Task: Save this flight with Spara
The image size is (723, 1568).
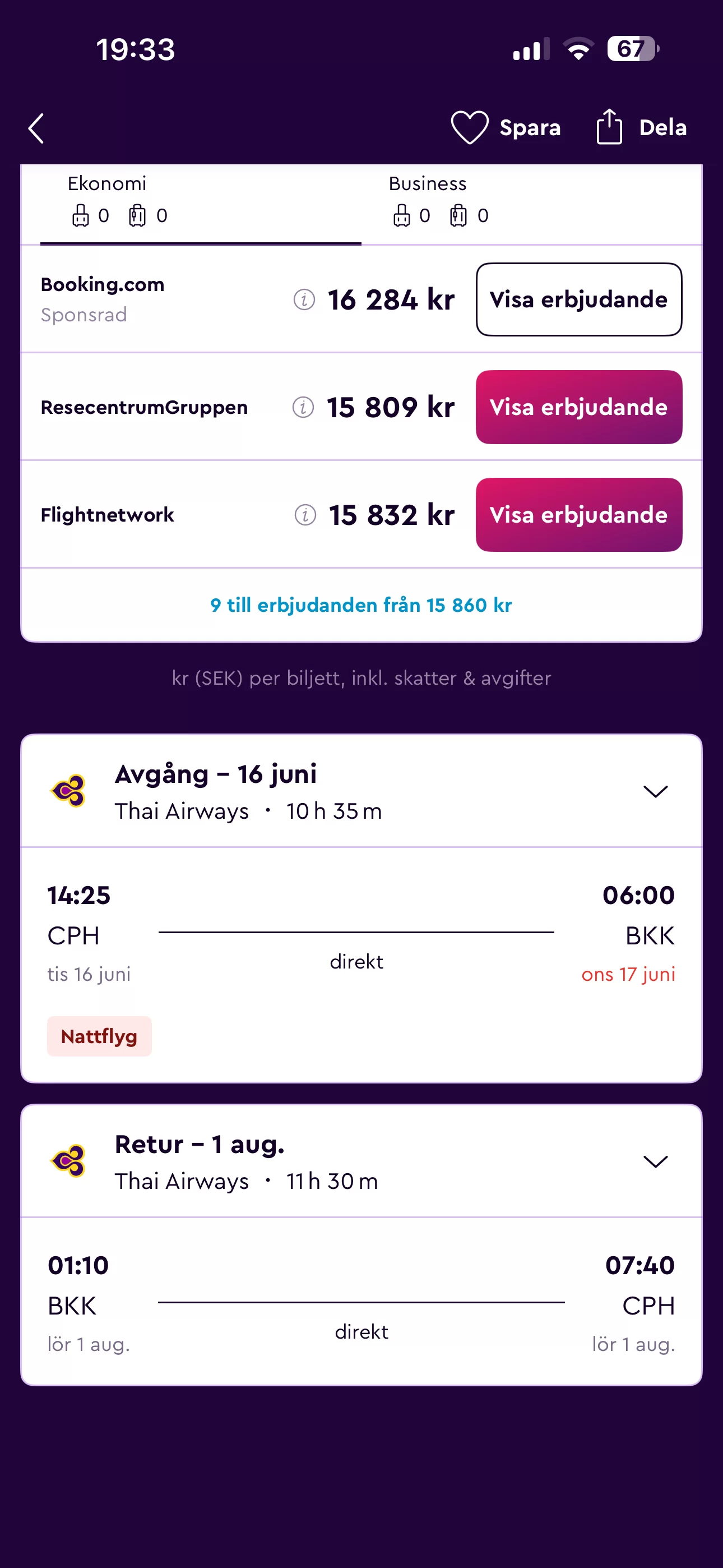Action: click(506, 128)
